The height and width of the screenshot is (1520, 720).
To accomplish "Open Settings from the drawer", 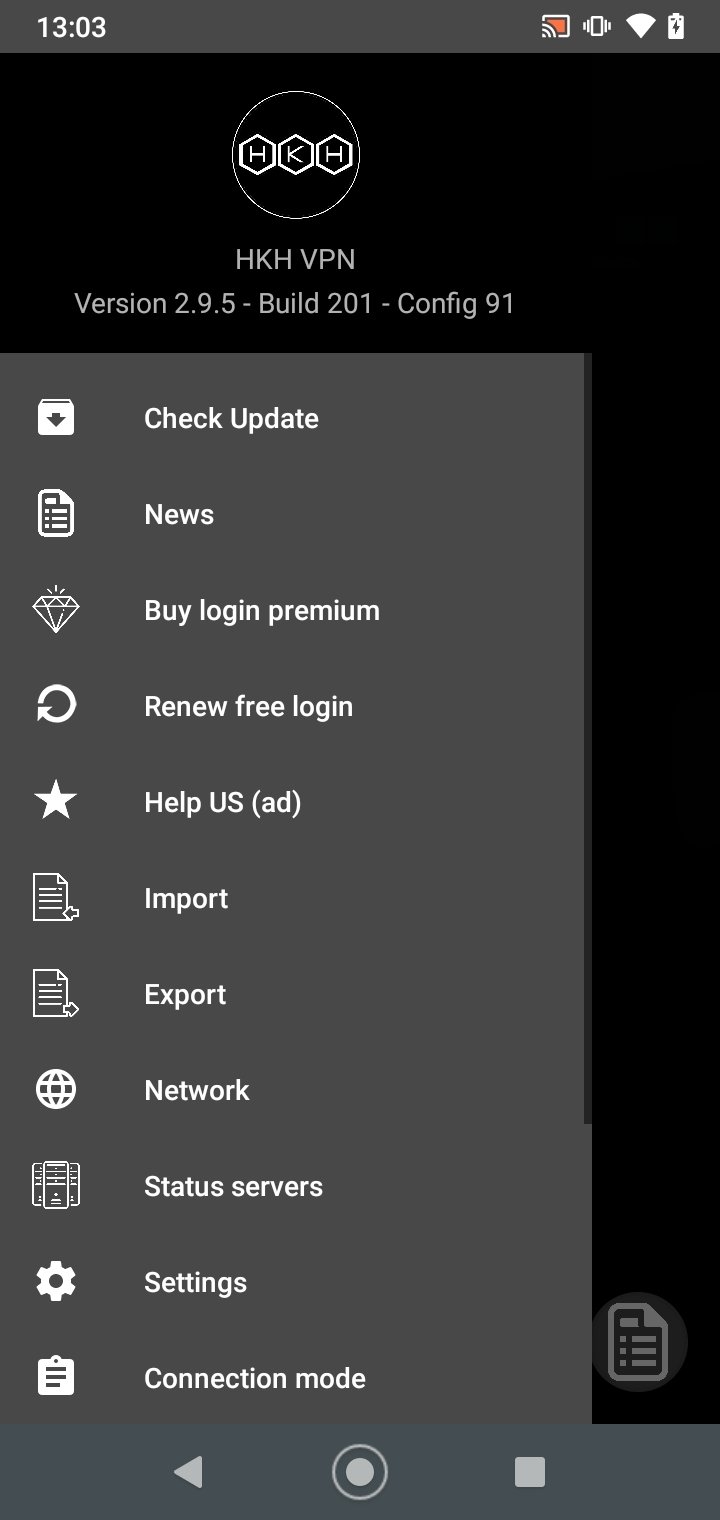I will point(296,1282).
